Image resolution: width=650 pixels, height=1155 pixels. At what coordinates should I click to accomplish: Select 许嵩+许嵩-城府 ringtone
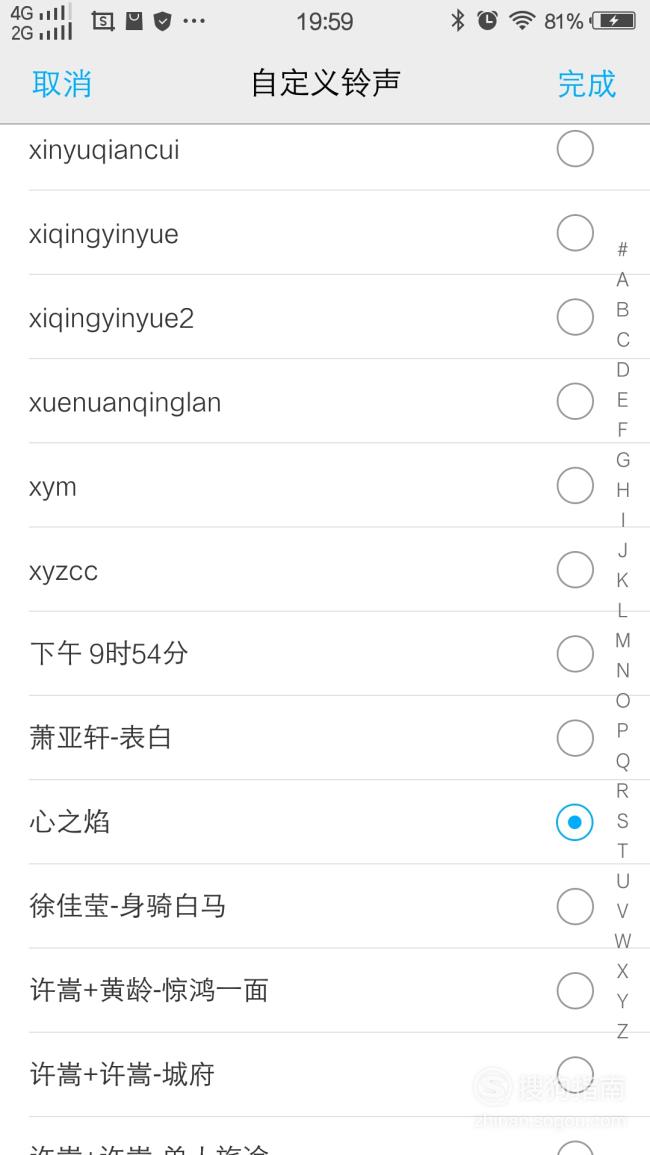pos(325,1074)
